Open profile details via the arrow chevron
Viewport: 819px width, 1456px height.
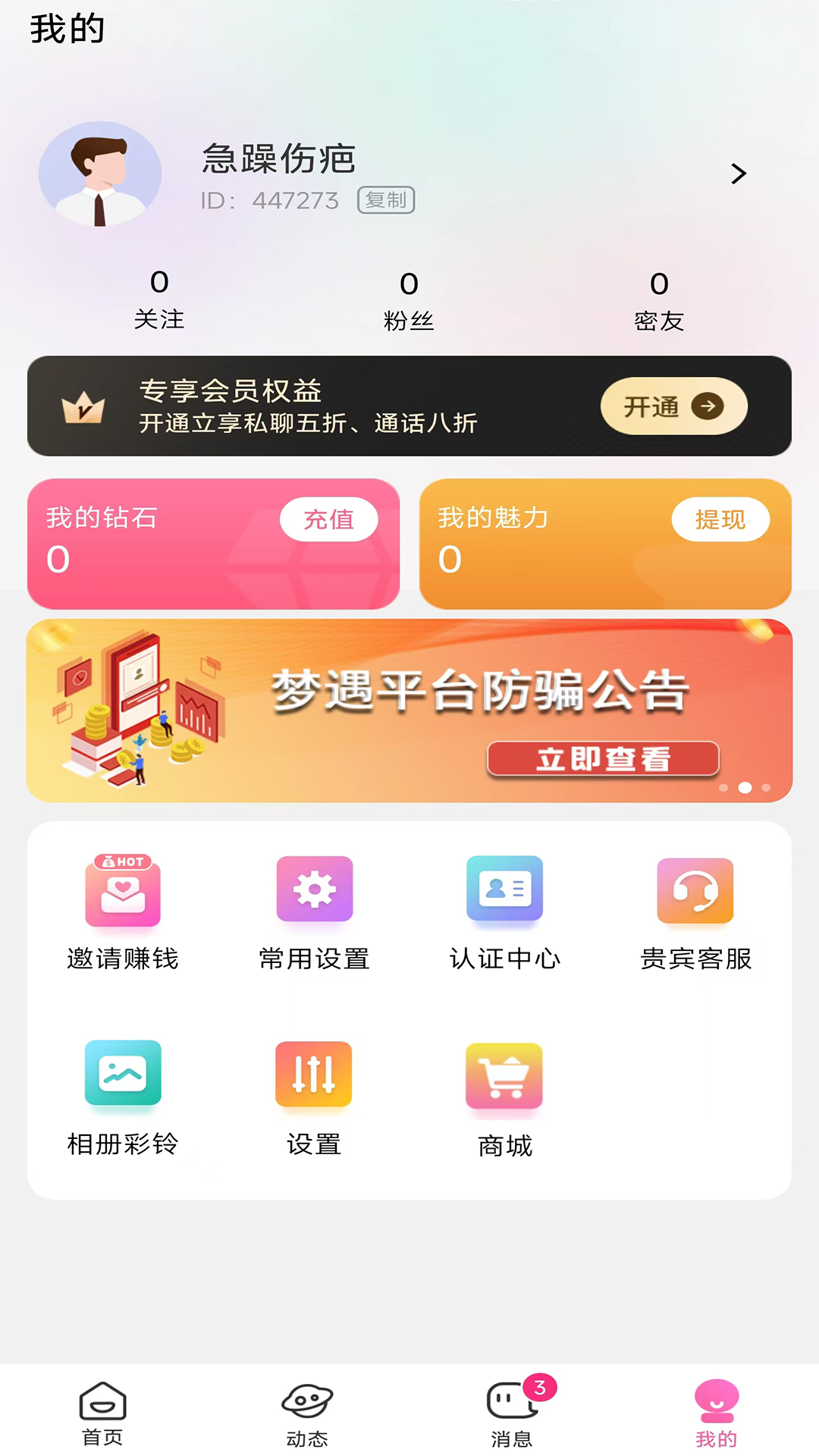click(738, 174)
